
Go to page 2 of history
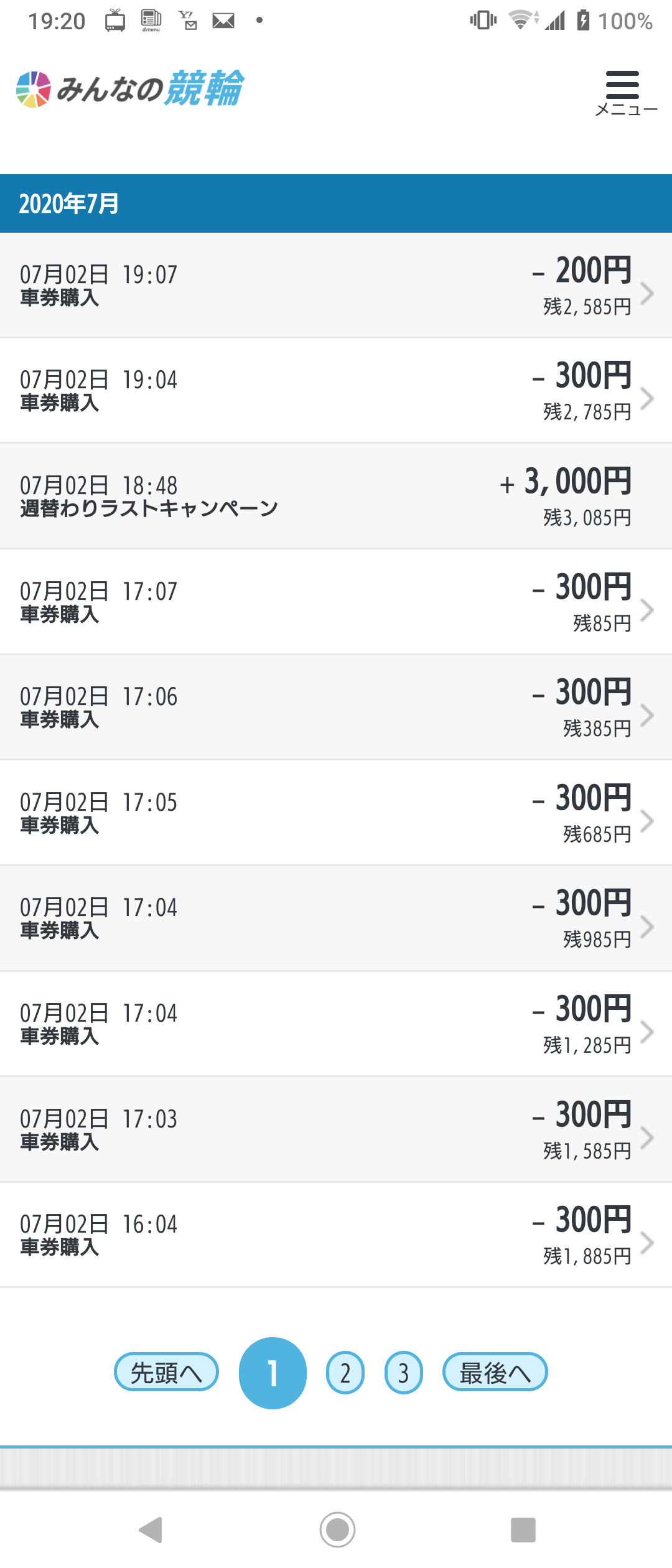pos(345,1373)
